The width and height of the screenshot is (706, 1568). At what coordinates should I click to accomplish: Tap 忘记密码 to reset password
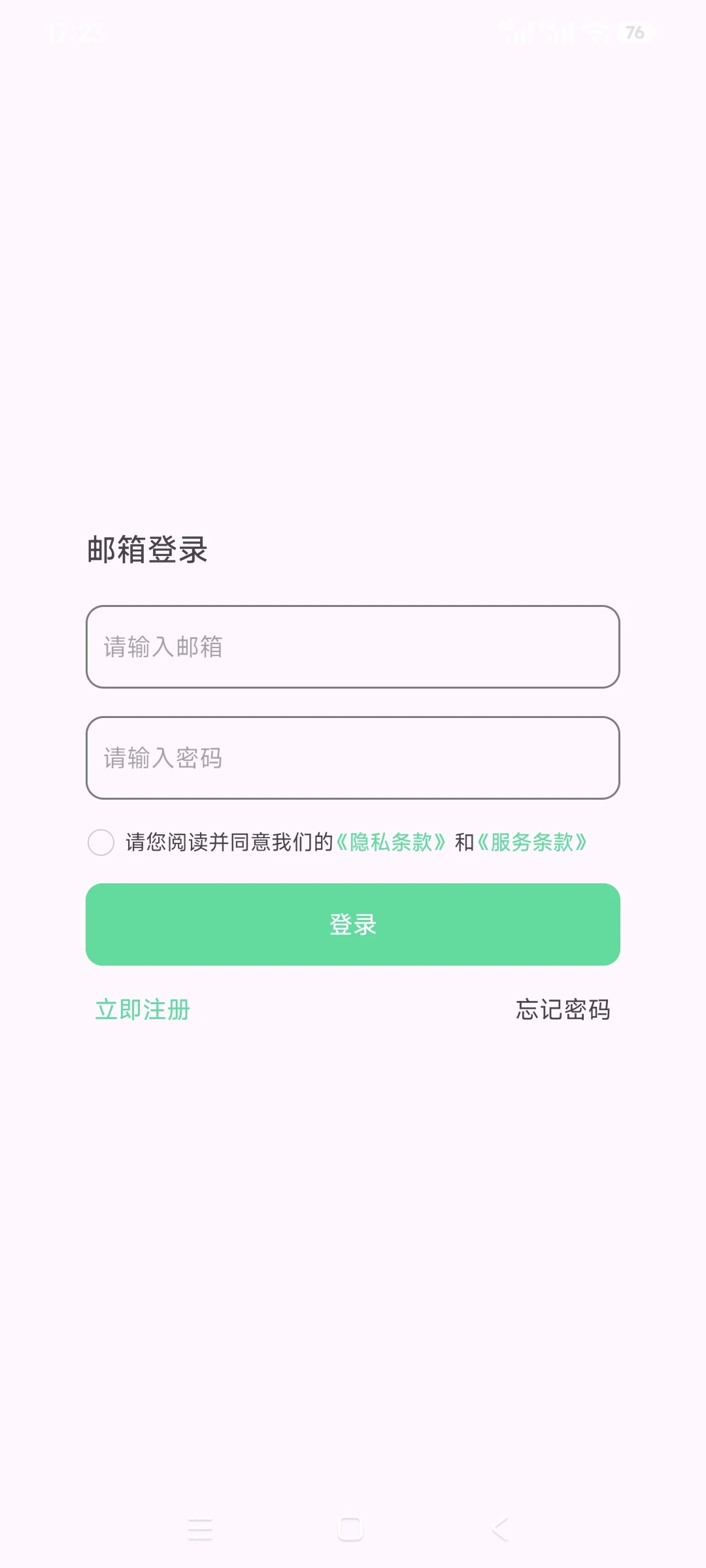[563, 1009]
